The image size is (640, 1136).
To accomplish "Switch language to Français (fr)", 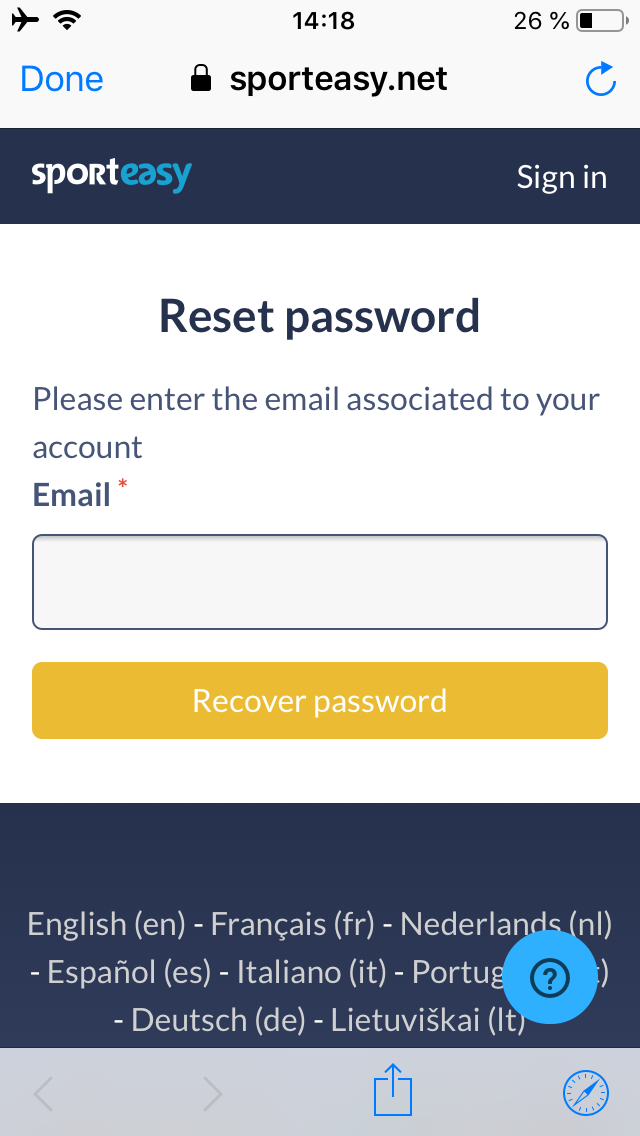I will click(292, 924).
